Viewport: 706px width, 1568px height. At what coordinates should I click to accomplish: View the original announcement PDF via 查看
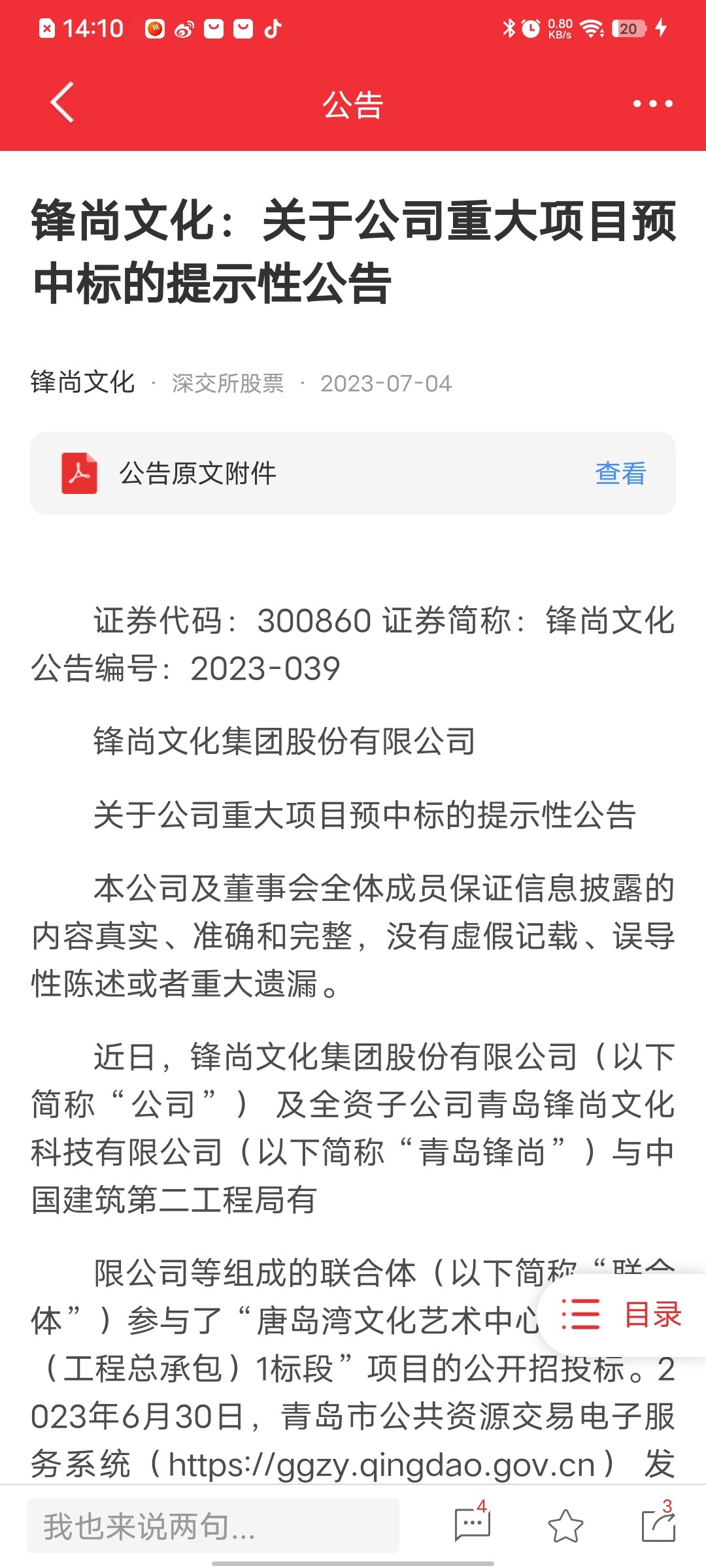pos(620,473)
